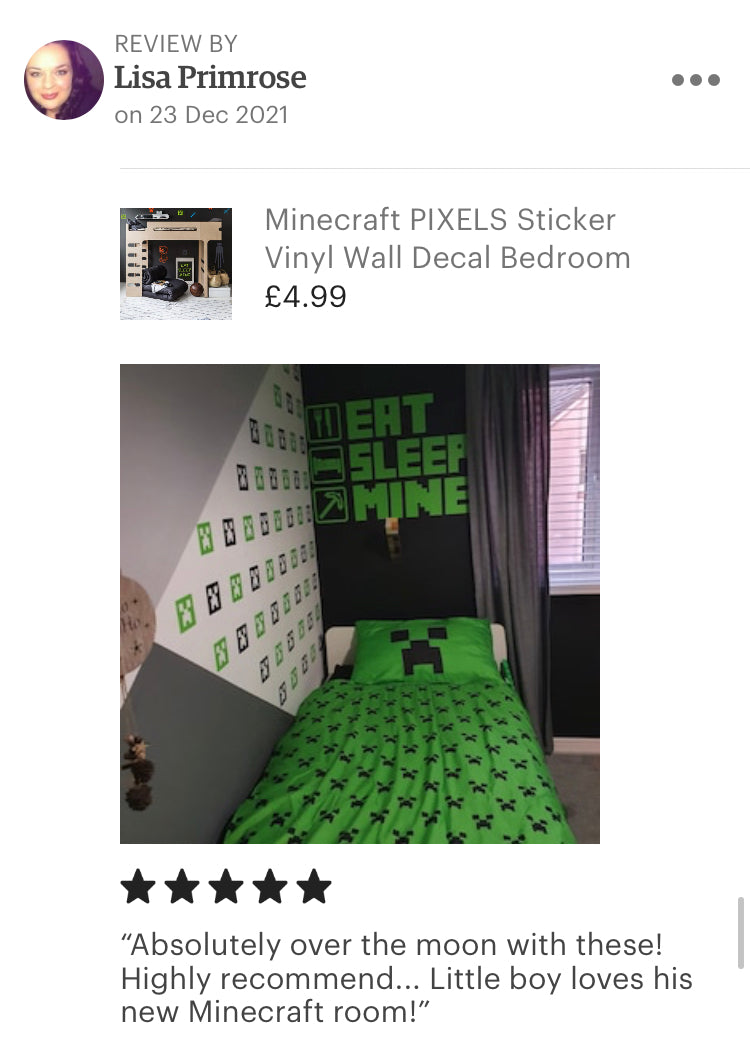Image resolution: width=750 pixels, height=1056 pixels.
Task: Open the three-dot review options menu
Action: tap(695, 80)
